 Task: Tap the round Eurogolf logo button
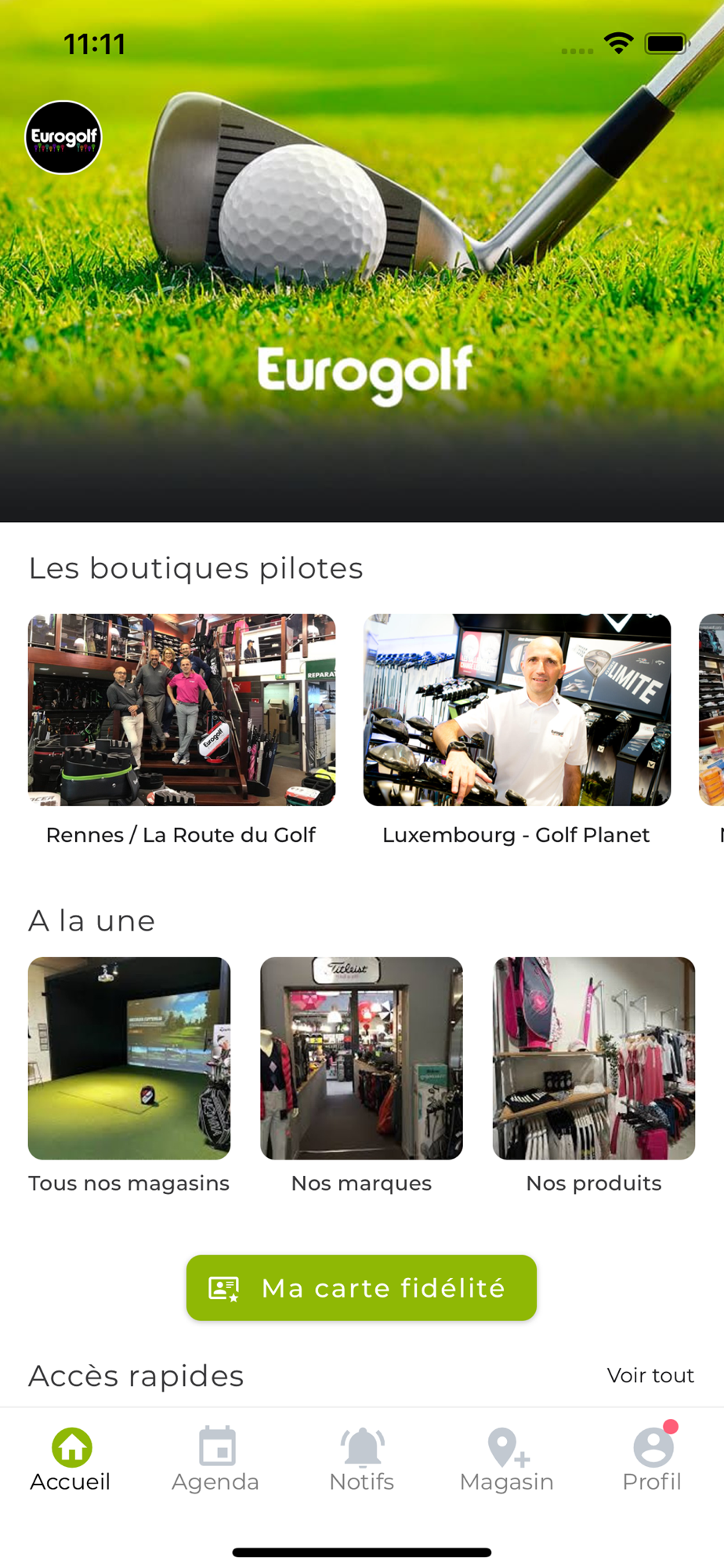63,137
